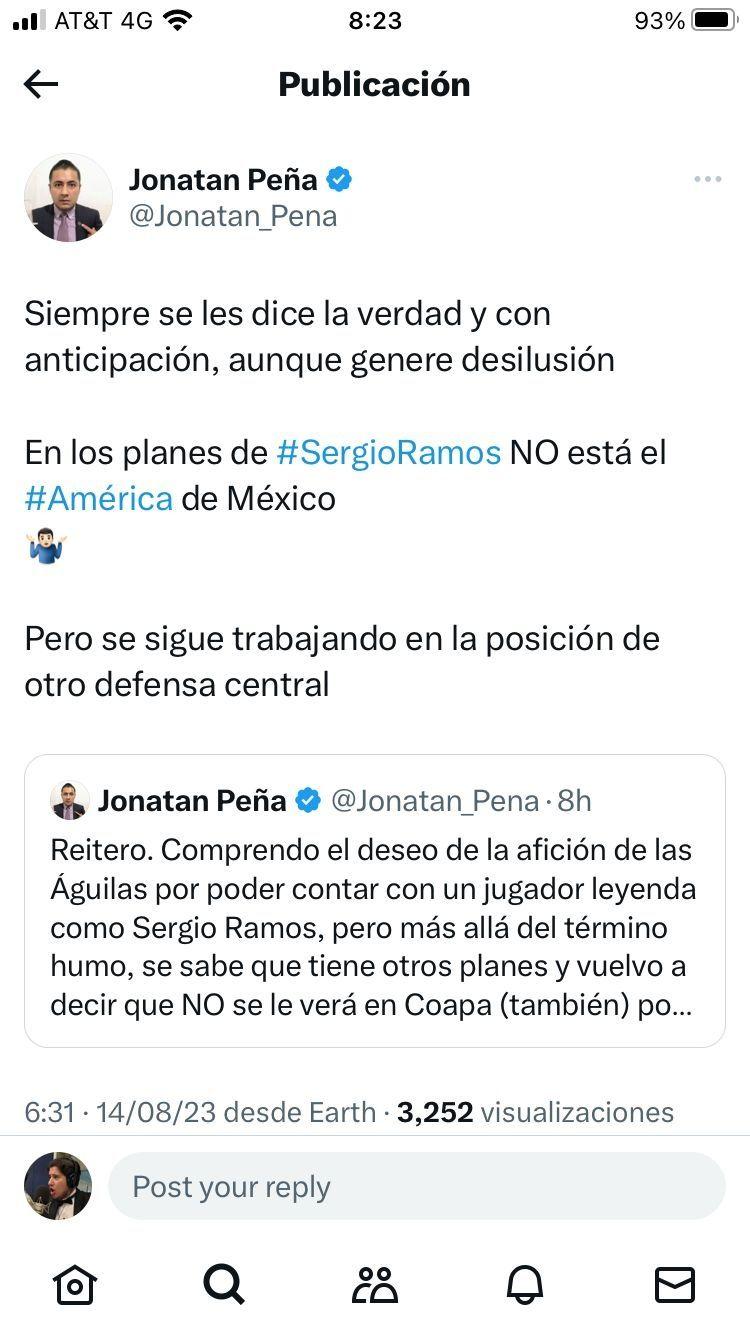Go back using the top-left arrow
The image size is (750, 1334).
click(41, 85)
